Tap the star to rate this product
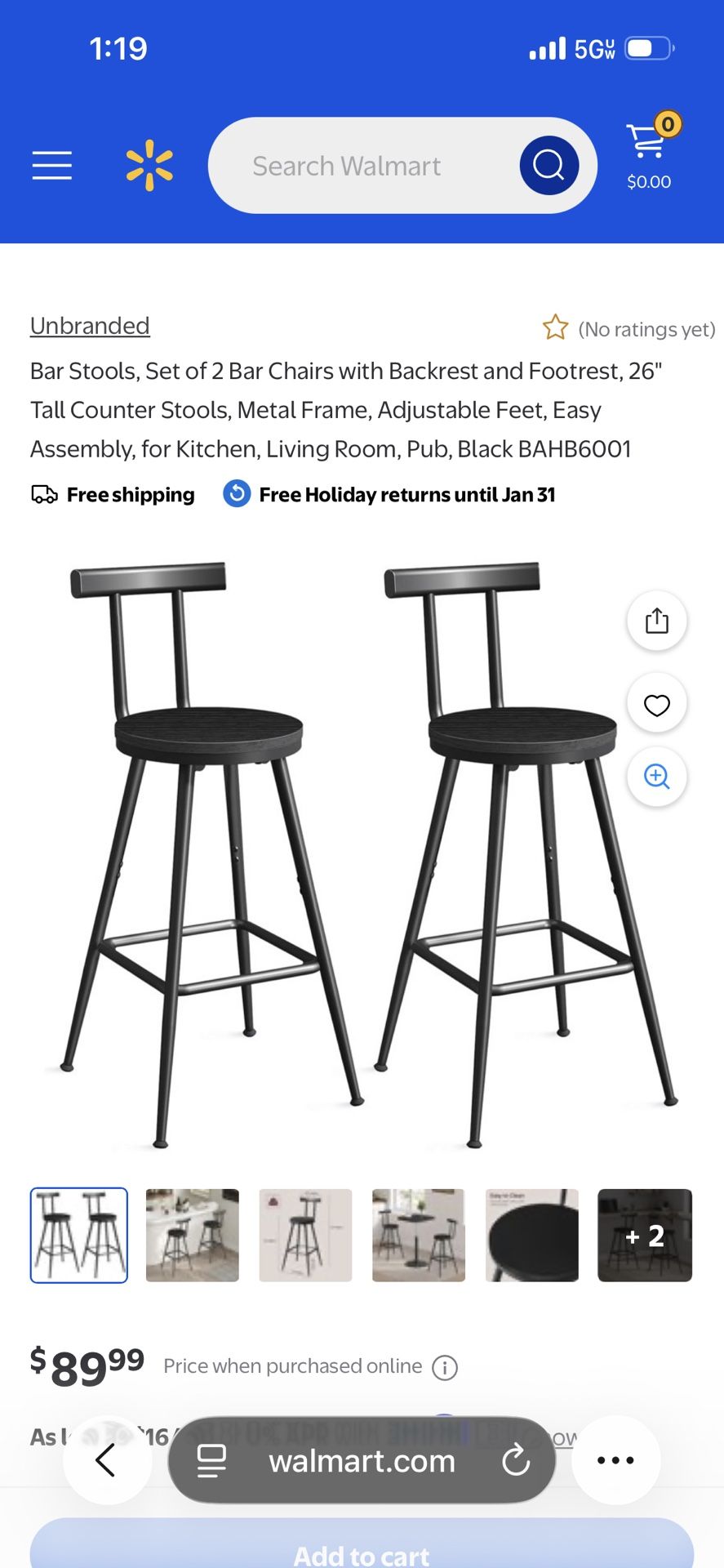724x1568 pixels. coord(556,327)
